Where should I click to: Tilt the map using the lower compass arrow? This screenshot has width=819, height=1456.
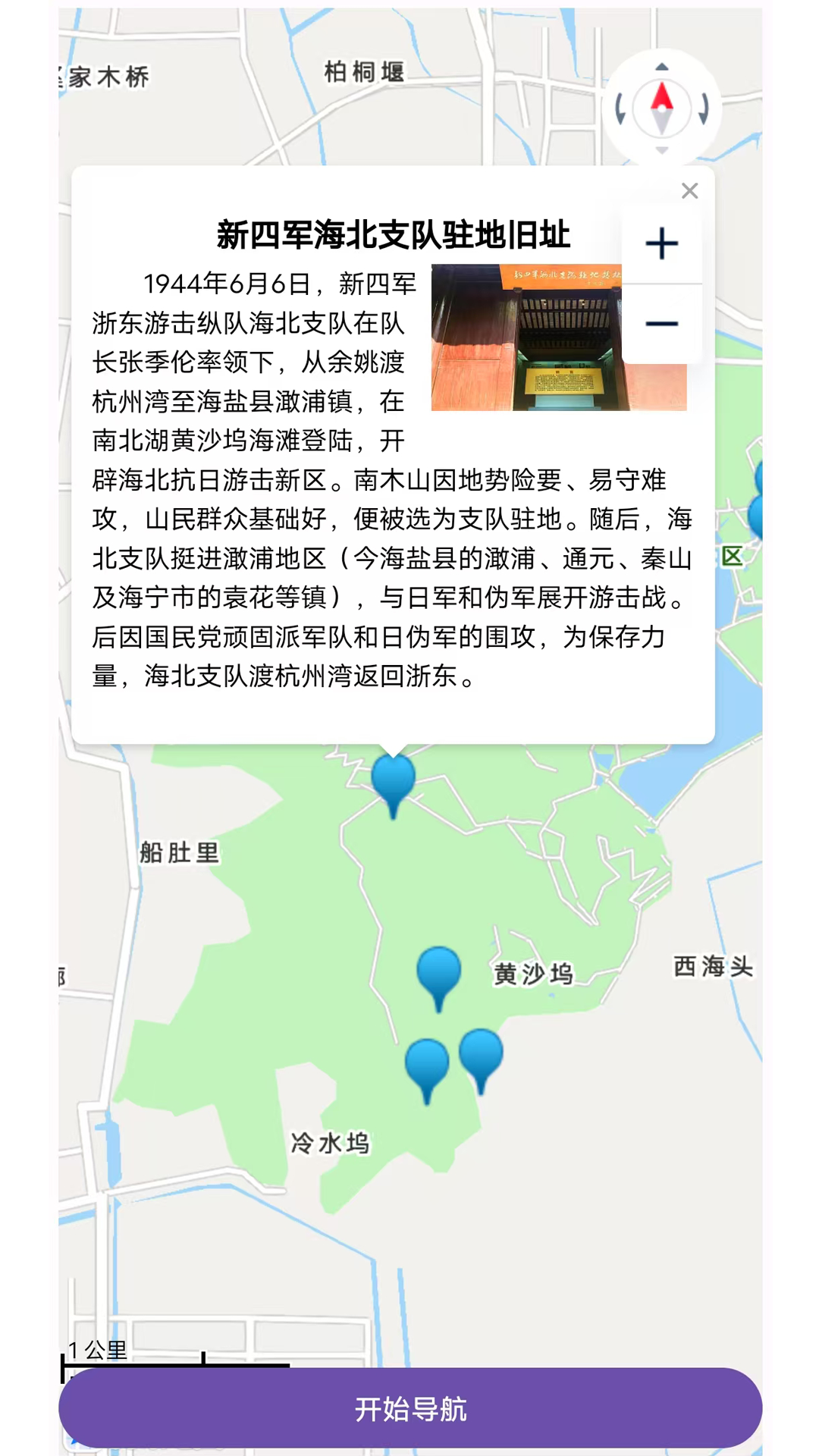[661, 149]
